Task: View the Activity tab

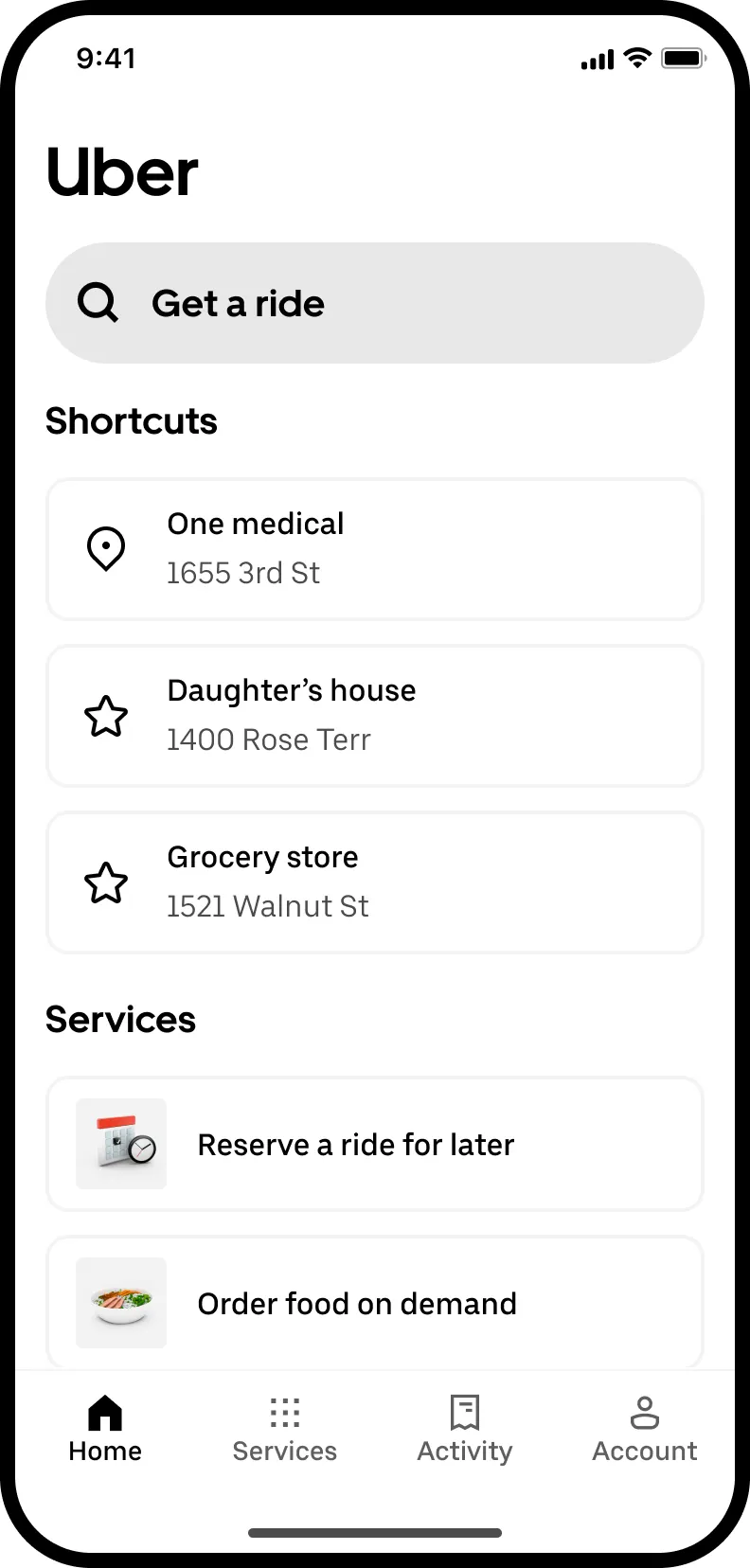Action: [x=465, y=1430]
